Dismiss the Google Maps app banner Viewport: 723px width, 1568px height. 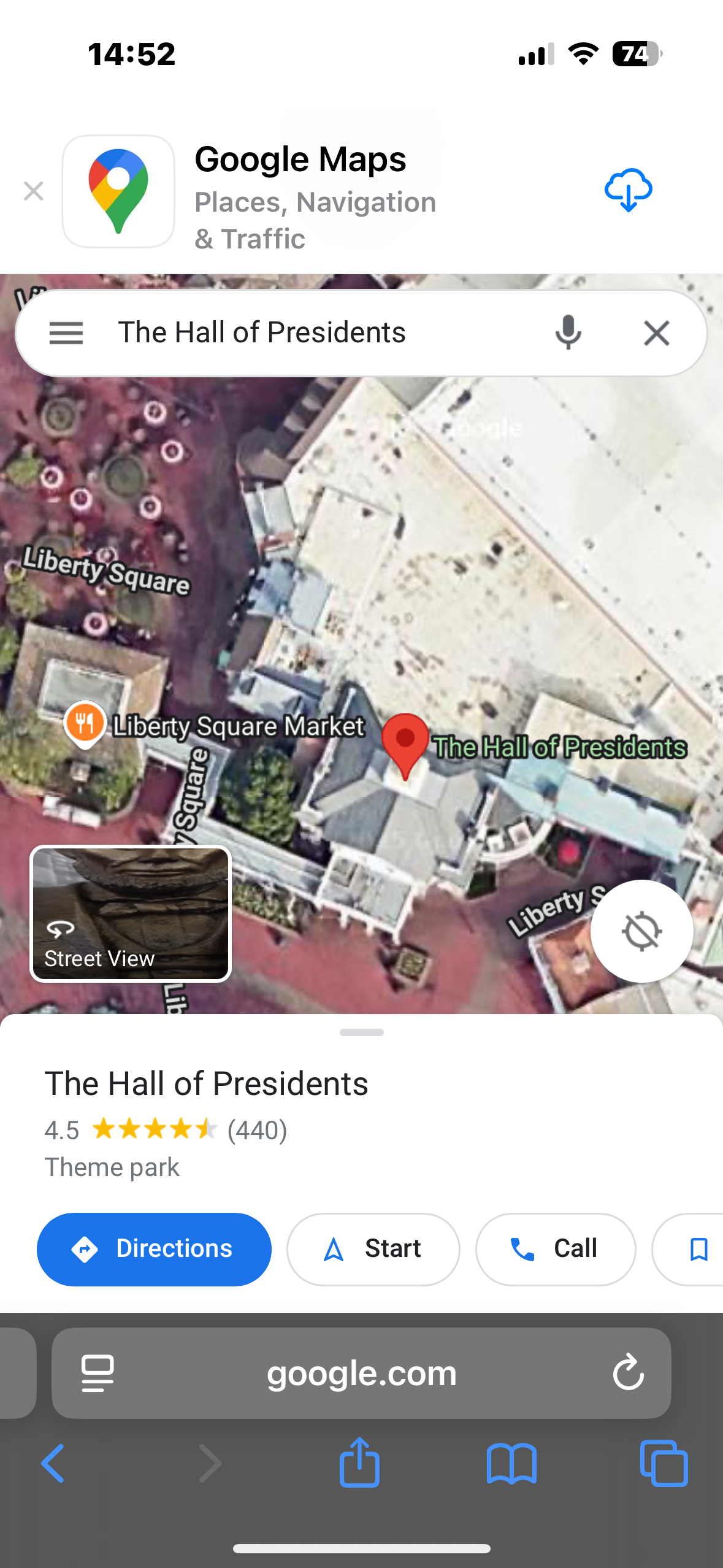[33, 191]
